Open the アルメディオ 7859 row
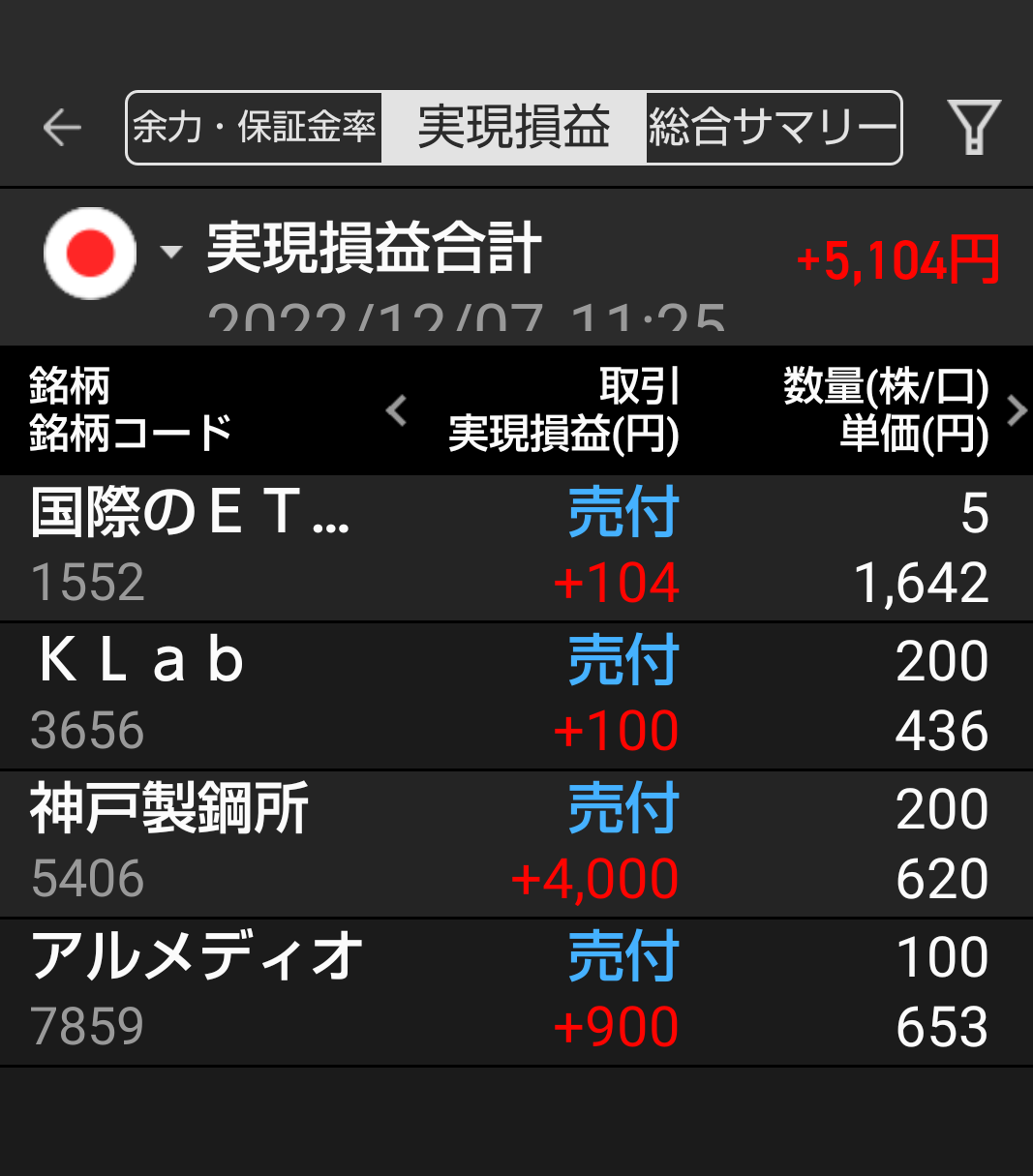1033x1176 pixels. [516, 992]
